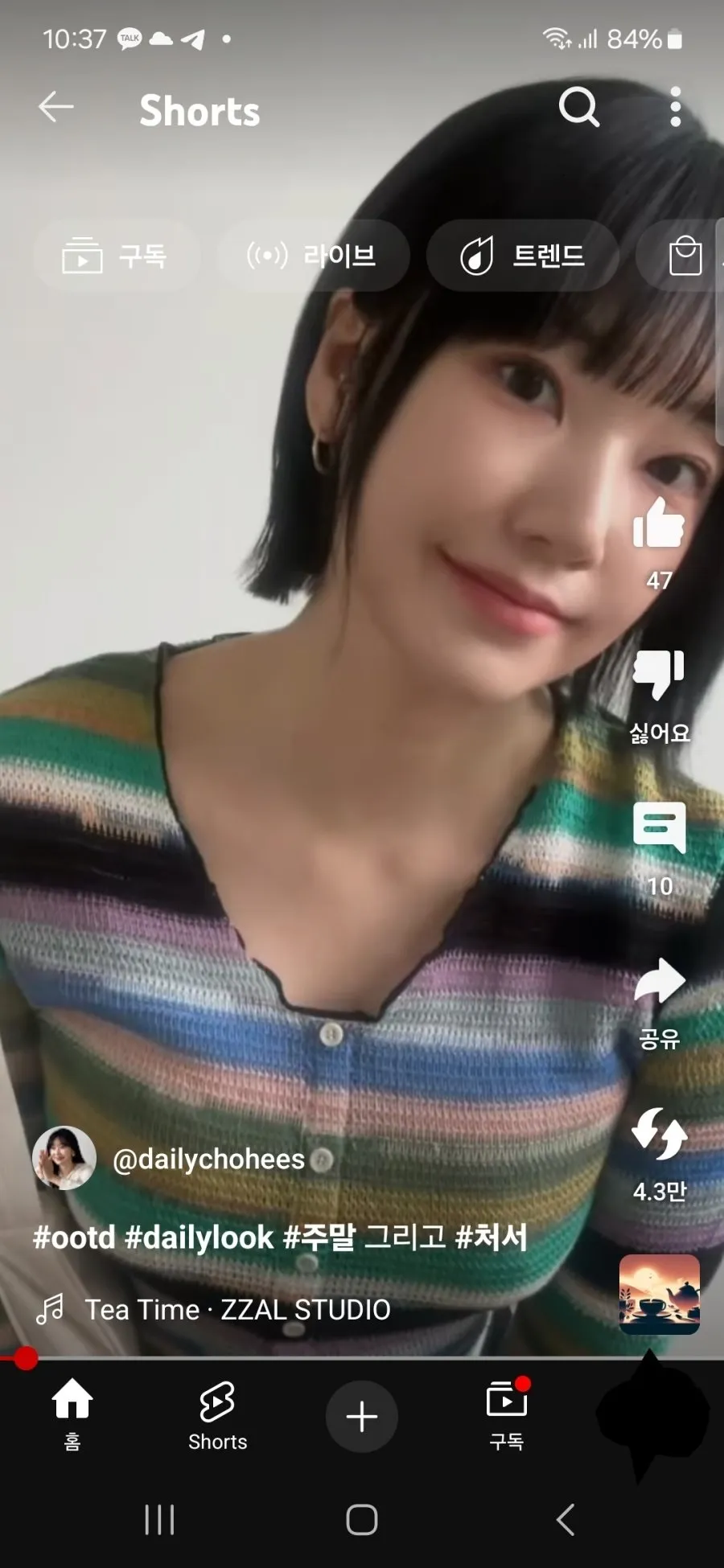The width and height of the screenshot is (724, 1568).
Task: Open the Tea Time sound thumbnail
Action: [x=659, y=1294]
